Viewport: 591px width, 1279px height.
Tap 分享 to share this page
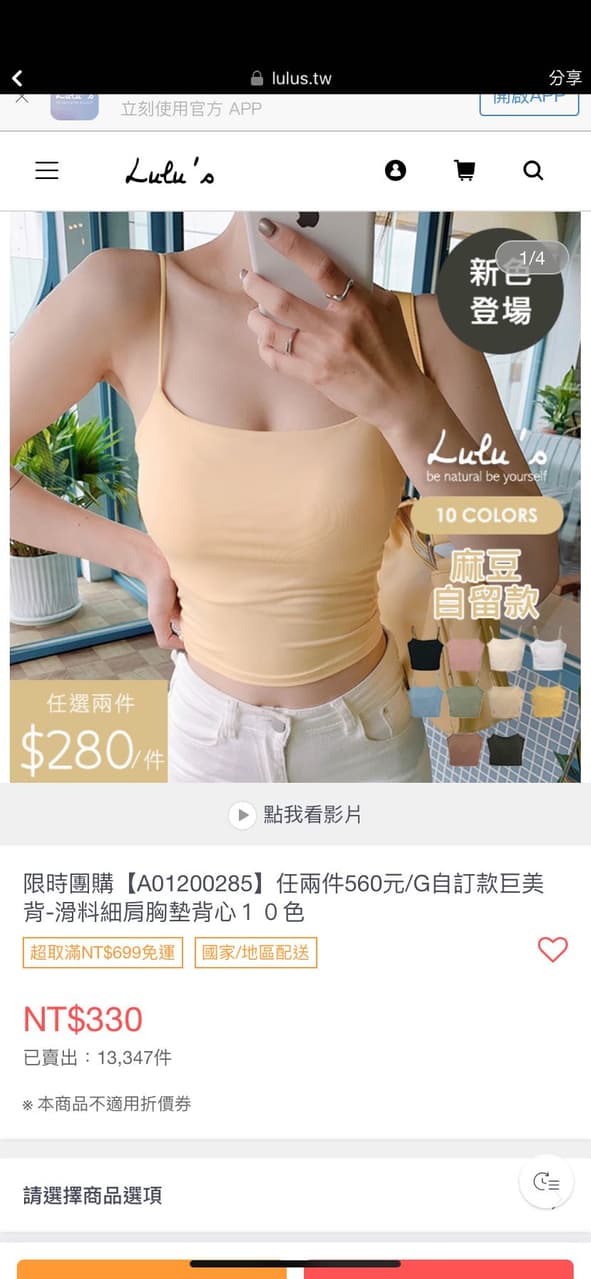pos(565,78)
